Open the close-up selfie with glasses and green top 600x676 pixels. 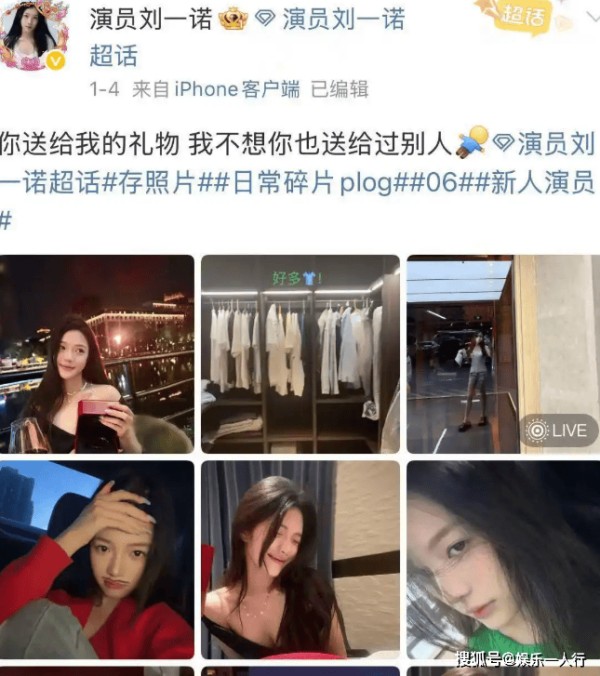click(502, 560)
